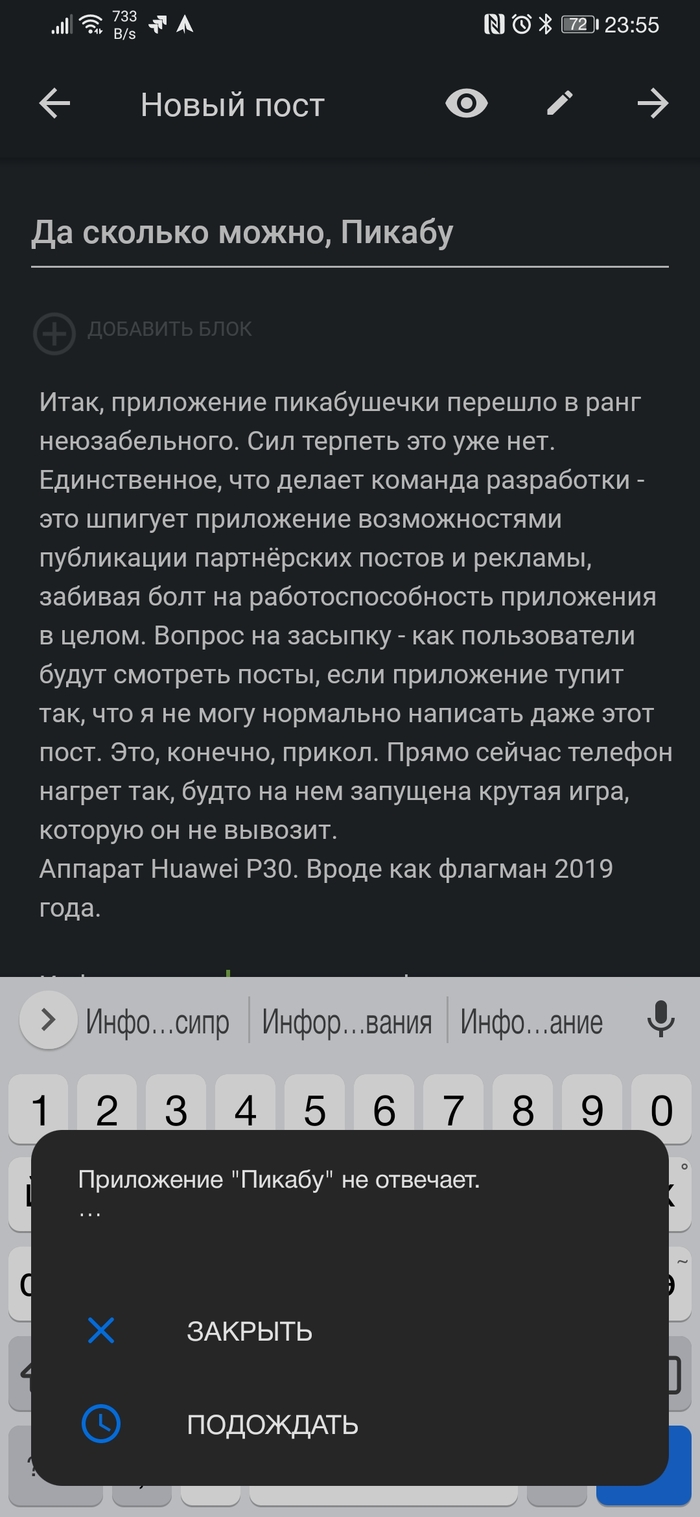
Task: Tap ЗАКРЫТЬ to close the unresponsive app
Action: click(248, 1331)
